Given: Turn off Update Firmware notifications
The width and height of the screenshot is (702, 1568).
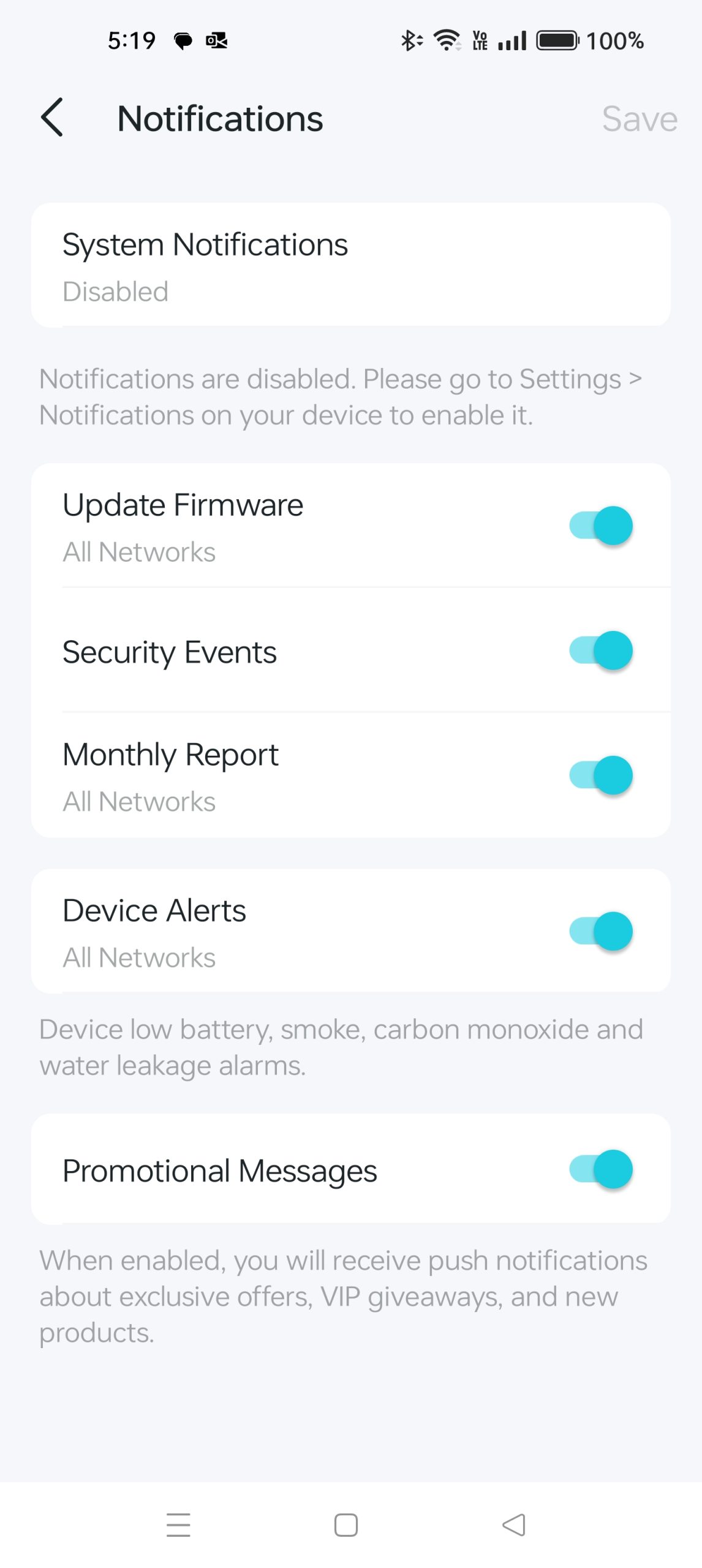Looking at the screenshot, I should [x=601, y=526].
